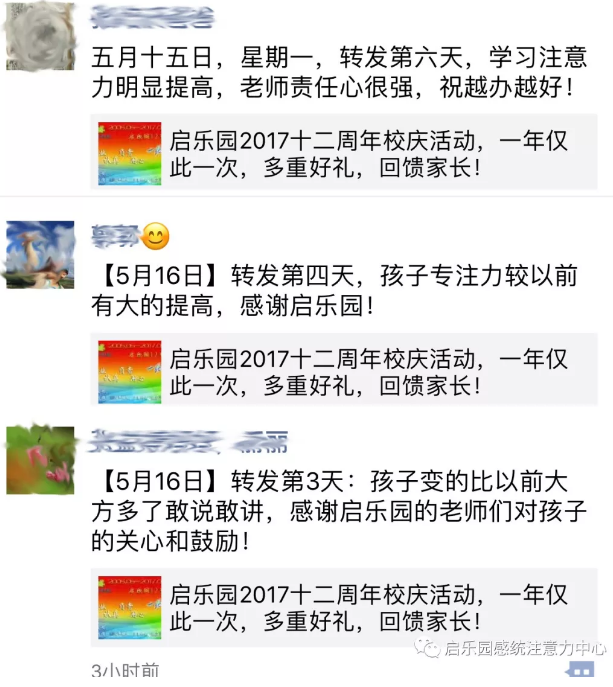View the profile avatar beside the 五月十五日 post

point(41,38)
